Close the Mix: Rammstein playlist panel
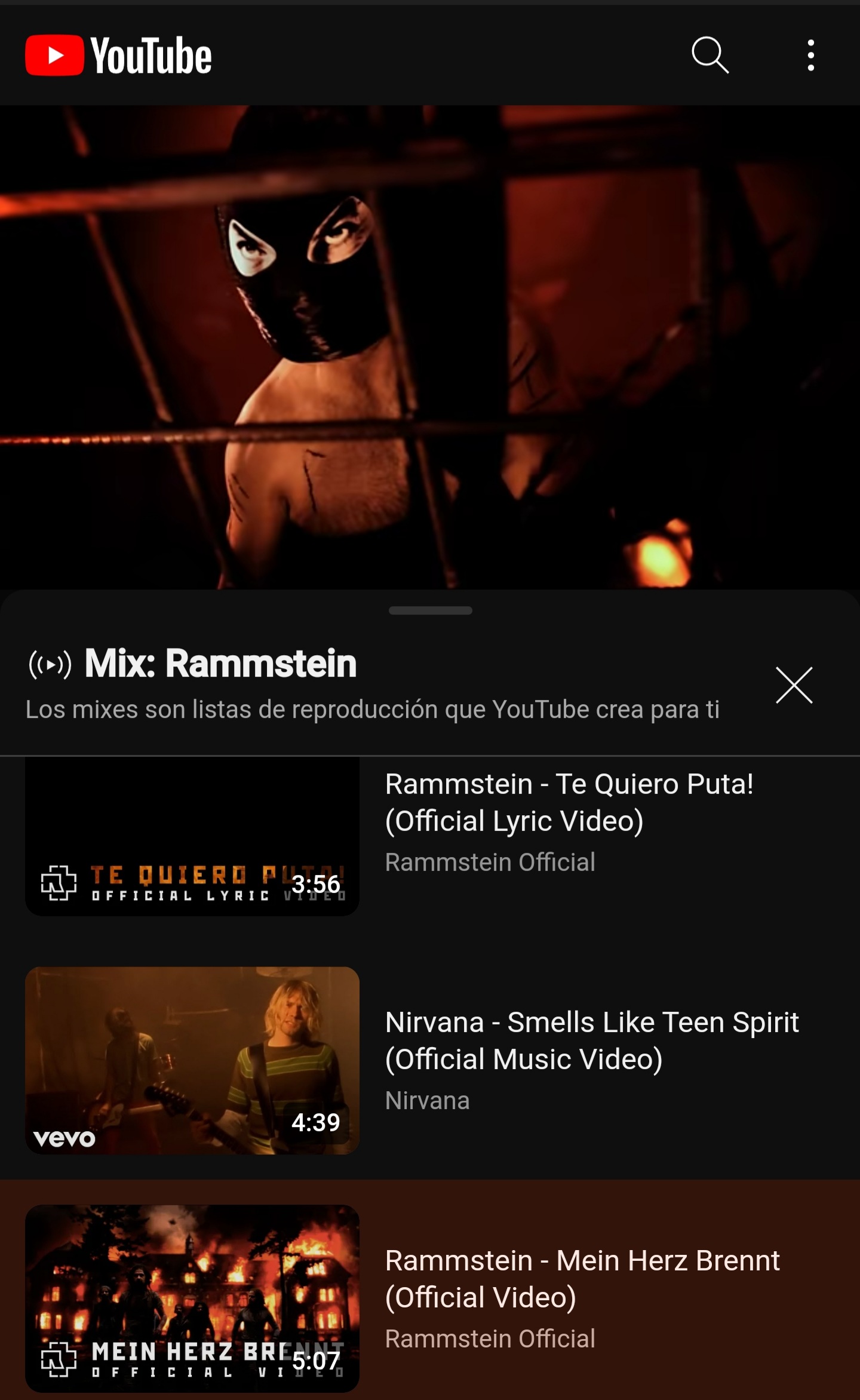 794,685
